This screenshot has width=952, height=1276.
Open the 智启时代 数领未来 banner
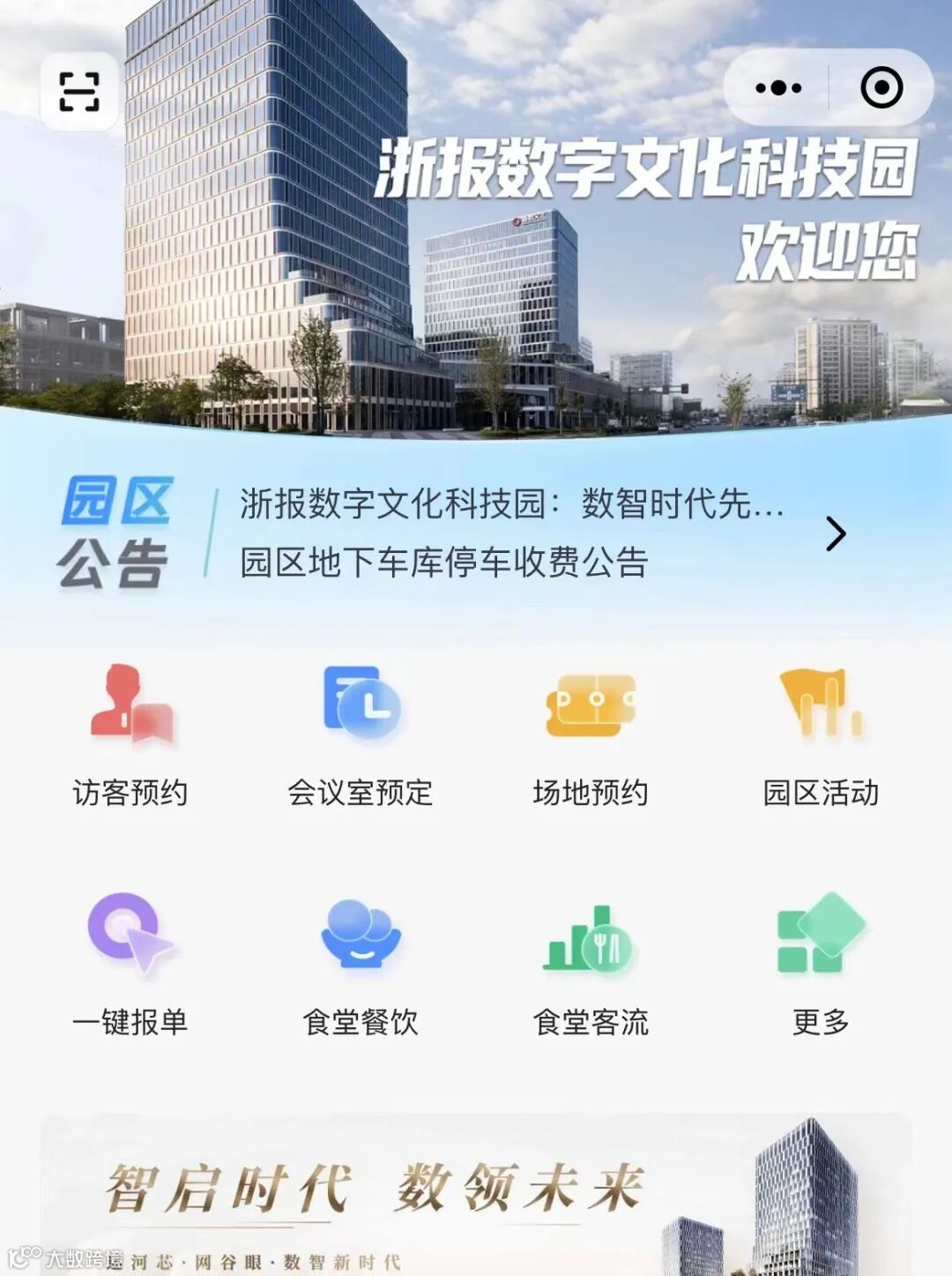point(476,1195)
